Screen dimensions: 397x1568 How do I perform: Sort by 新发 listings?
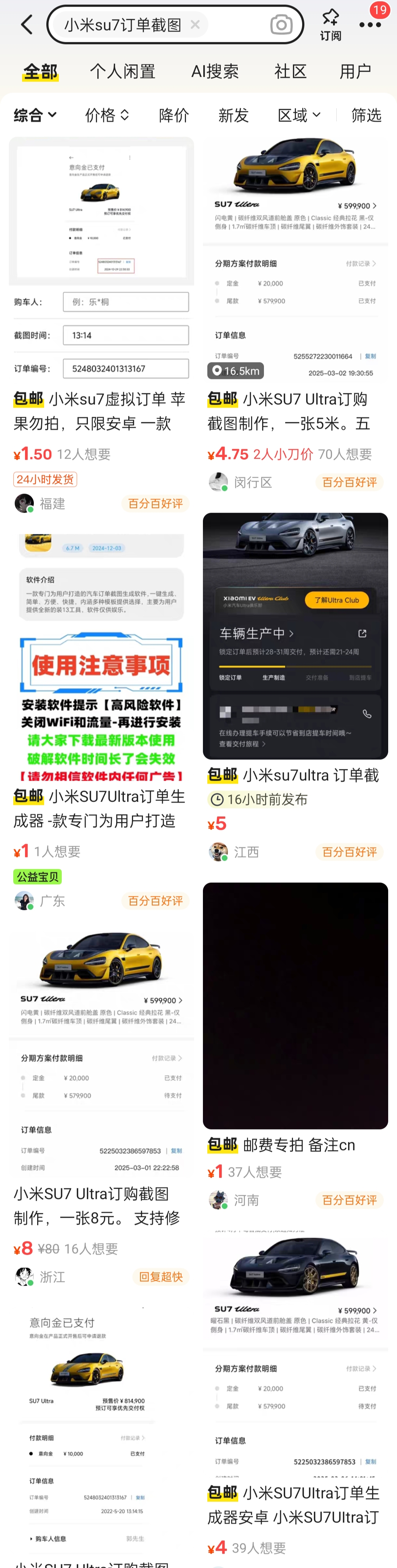[233, 115]
